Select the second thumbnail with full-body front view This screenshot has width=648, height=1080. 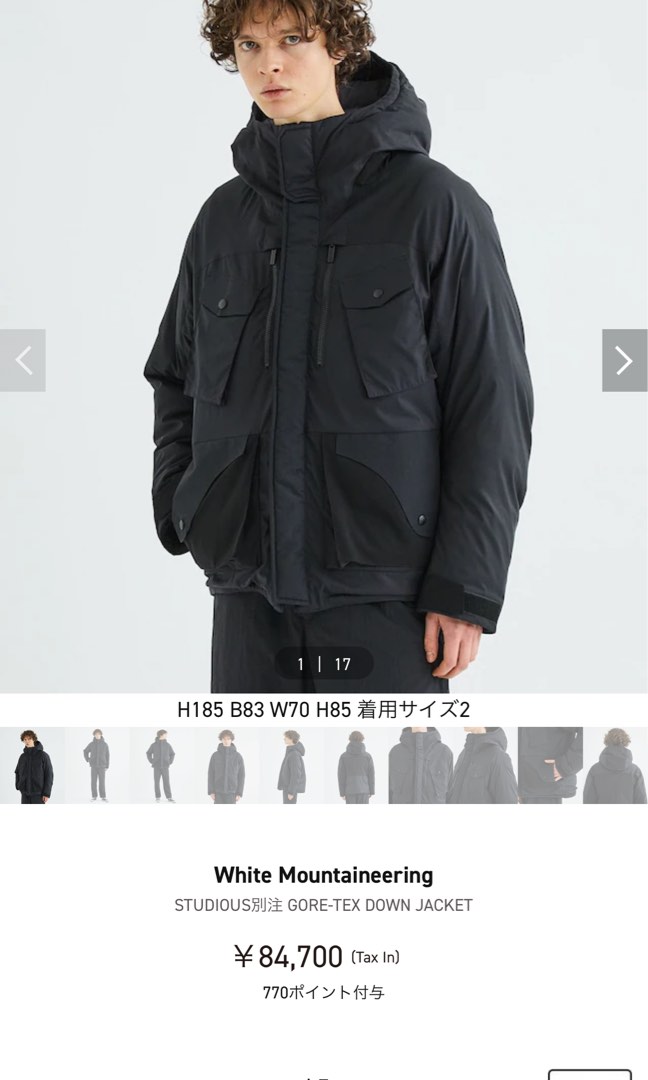point(97,765)
